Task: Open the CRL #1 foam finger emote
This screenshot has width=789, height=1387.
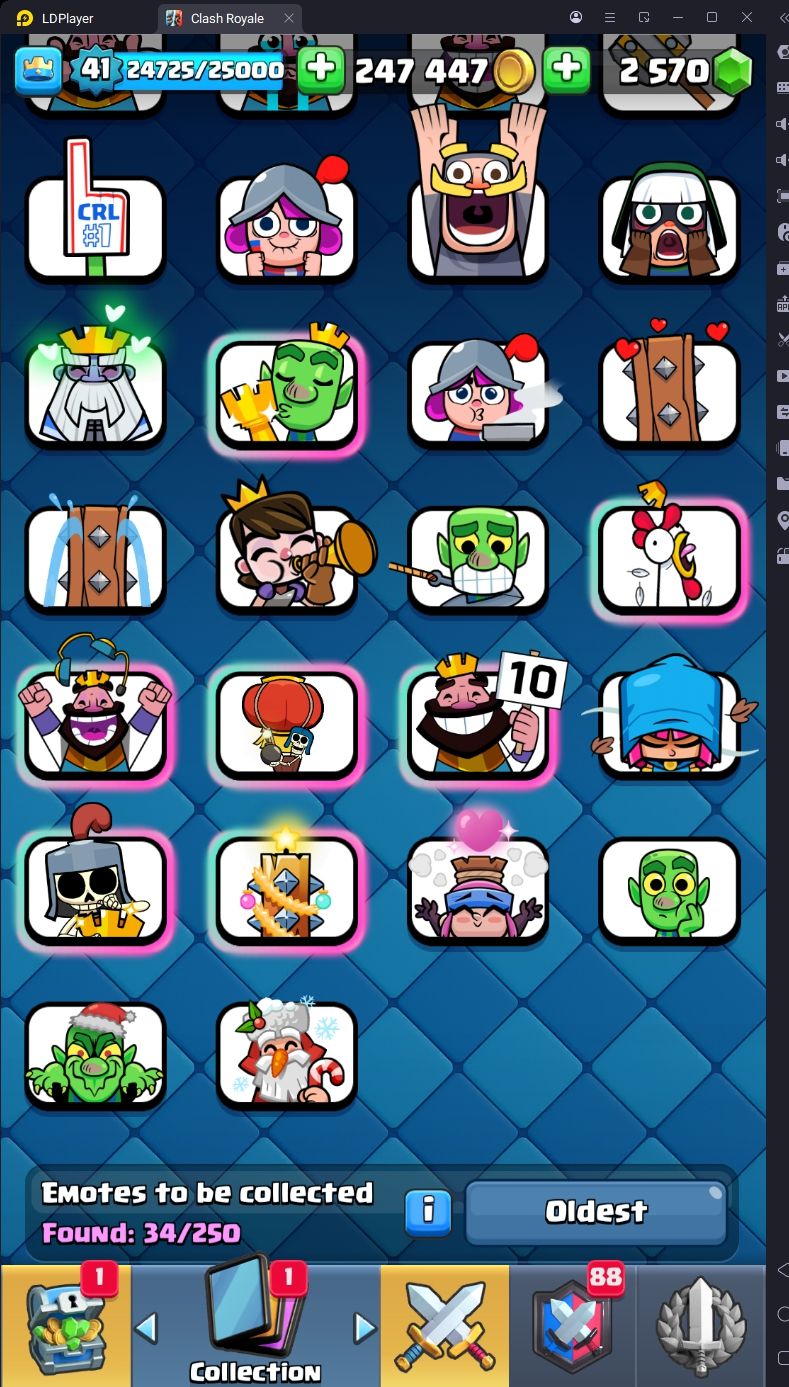Action: (95, 227)
